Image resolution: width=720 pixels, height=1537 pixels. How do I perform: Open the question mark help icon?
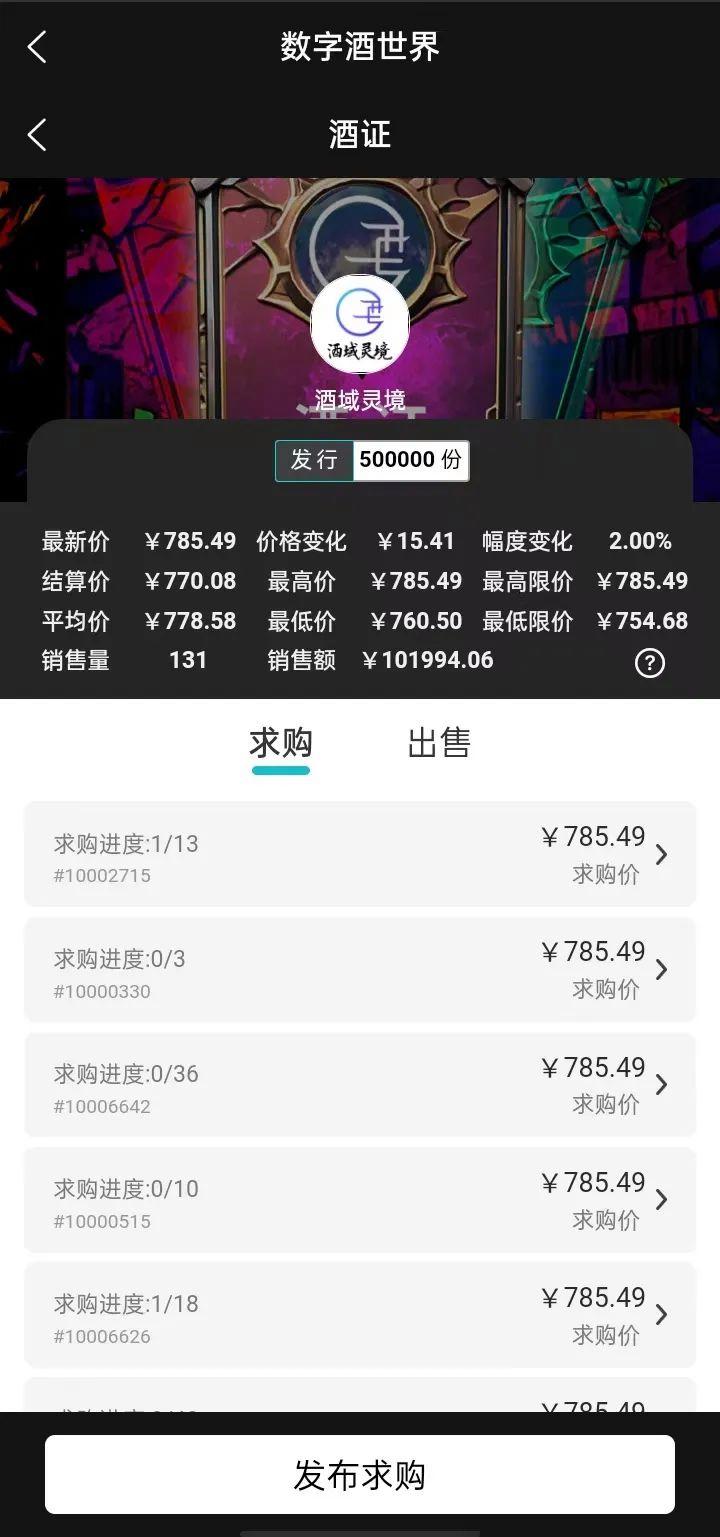pos(650,662)
